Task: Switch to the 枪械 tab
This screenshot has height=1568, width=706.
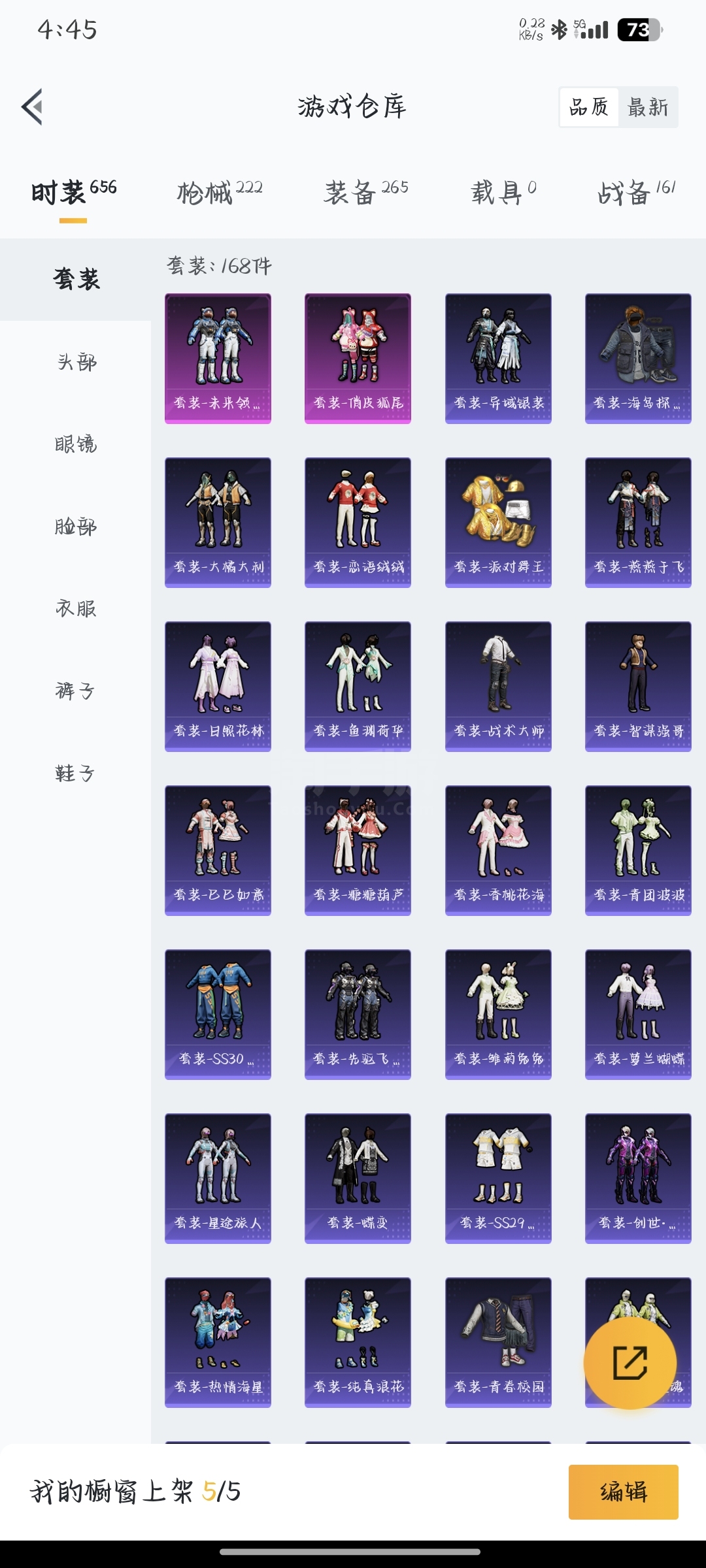Action: 220,192
